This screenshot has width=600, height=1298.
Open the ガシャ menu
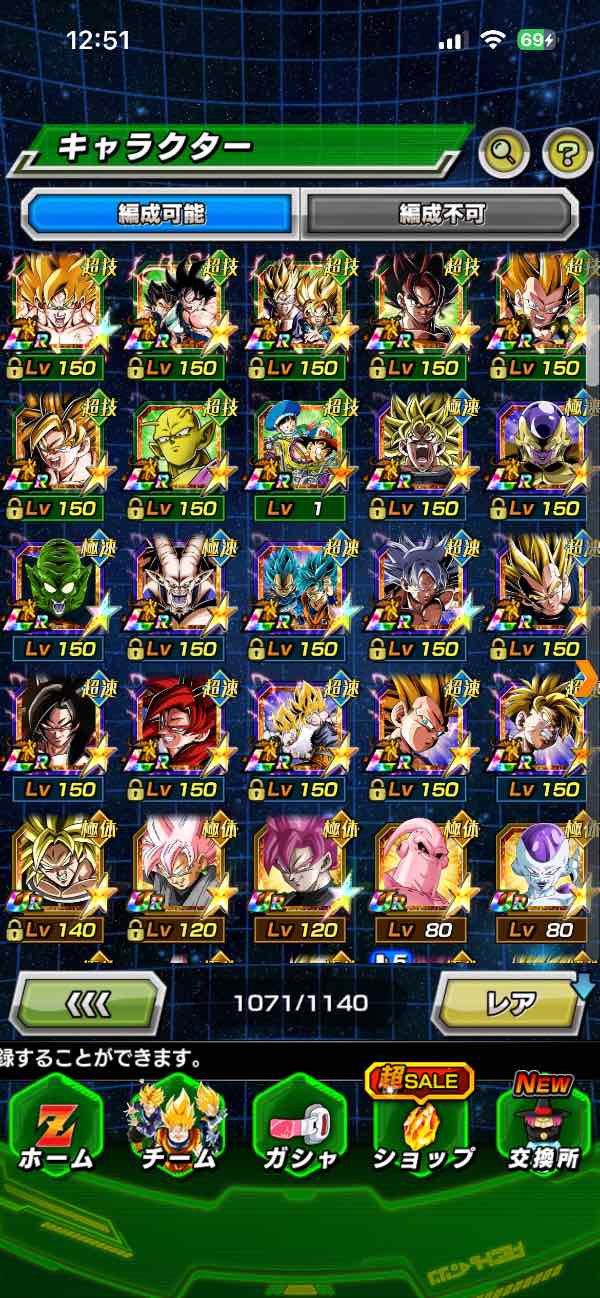[x=299, y=1125]
